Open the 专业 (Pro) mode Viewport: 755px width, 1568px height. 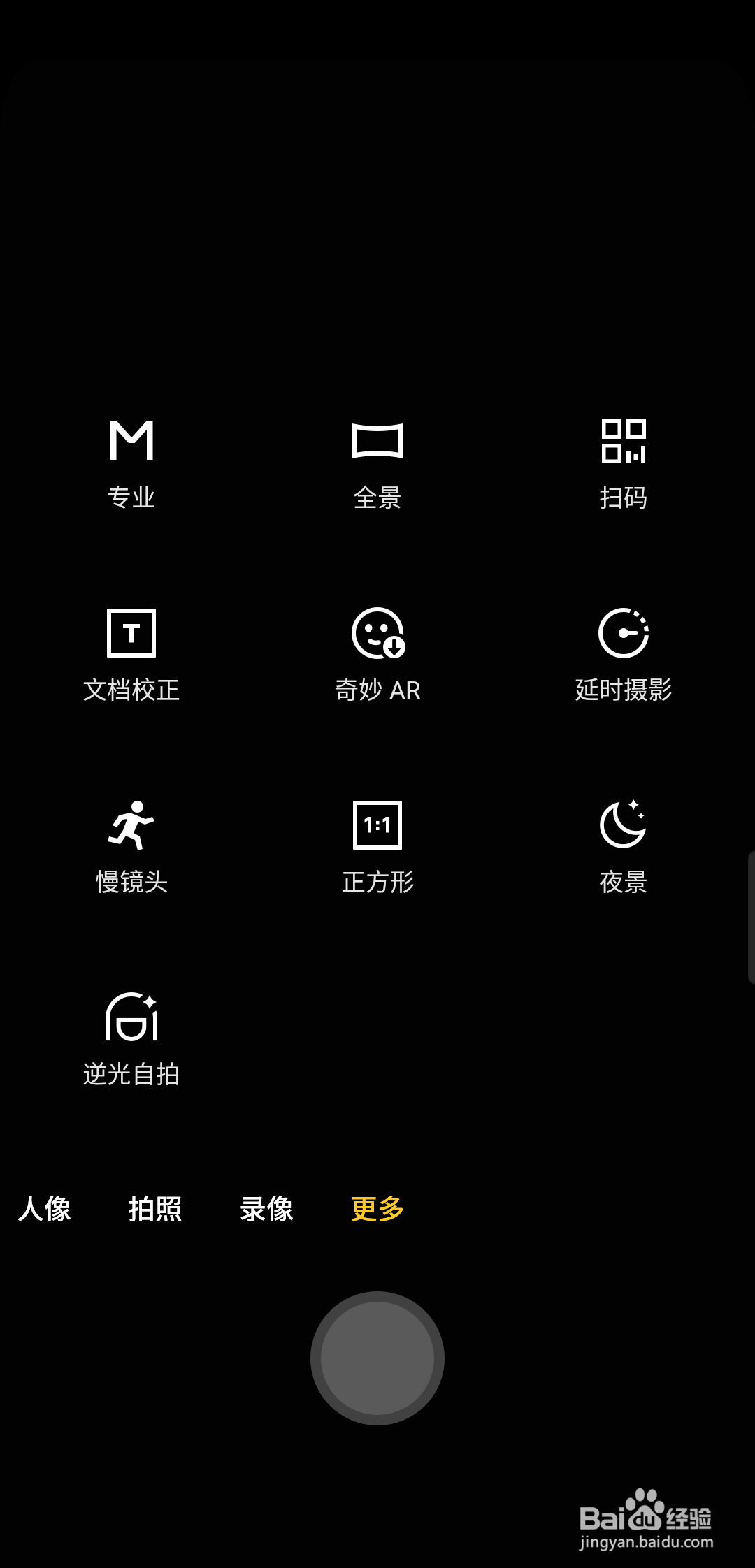coord(131,464)
